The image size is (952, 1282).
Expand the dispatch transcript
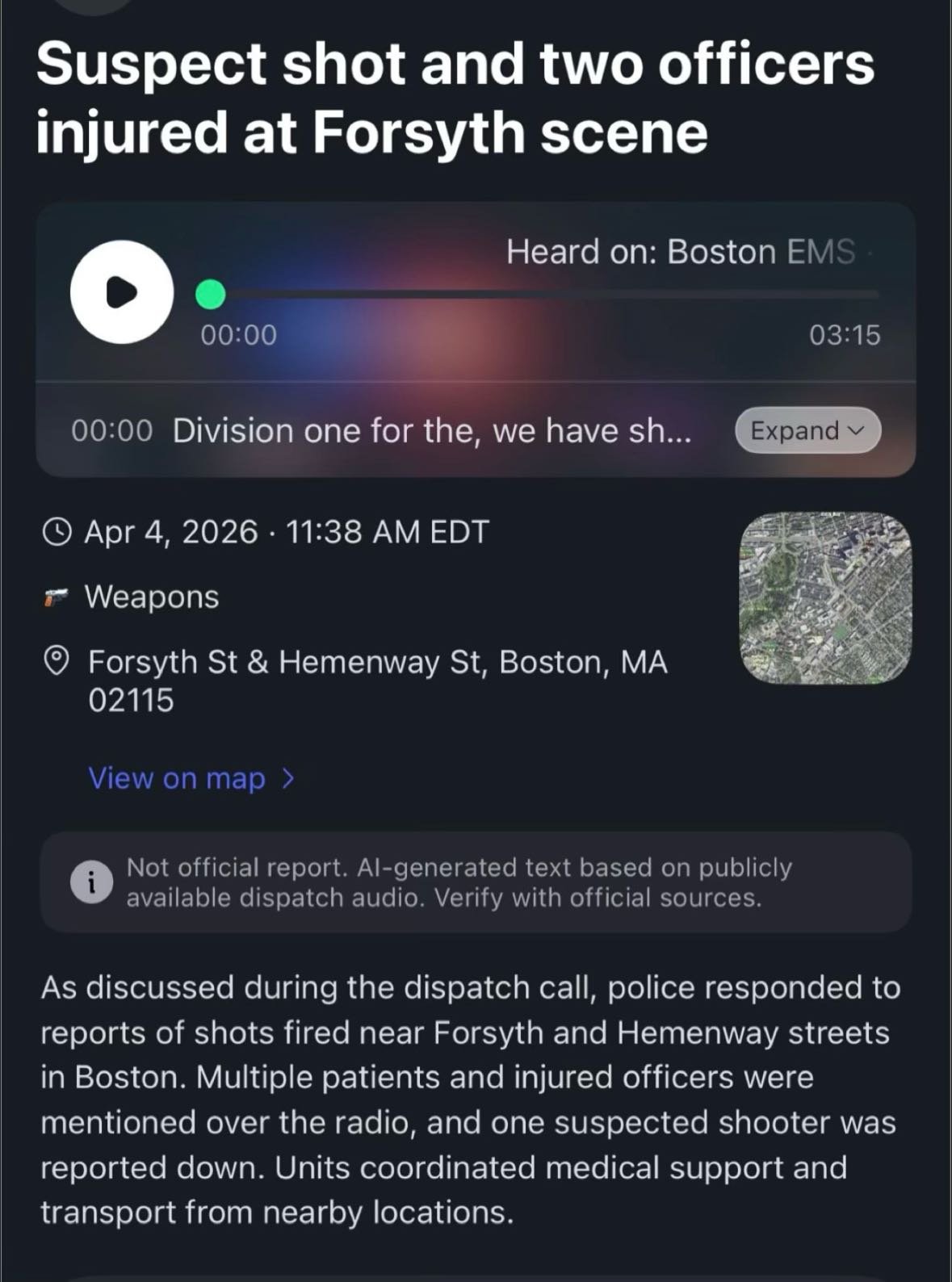coord(807,430)
